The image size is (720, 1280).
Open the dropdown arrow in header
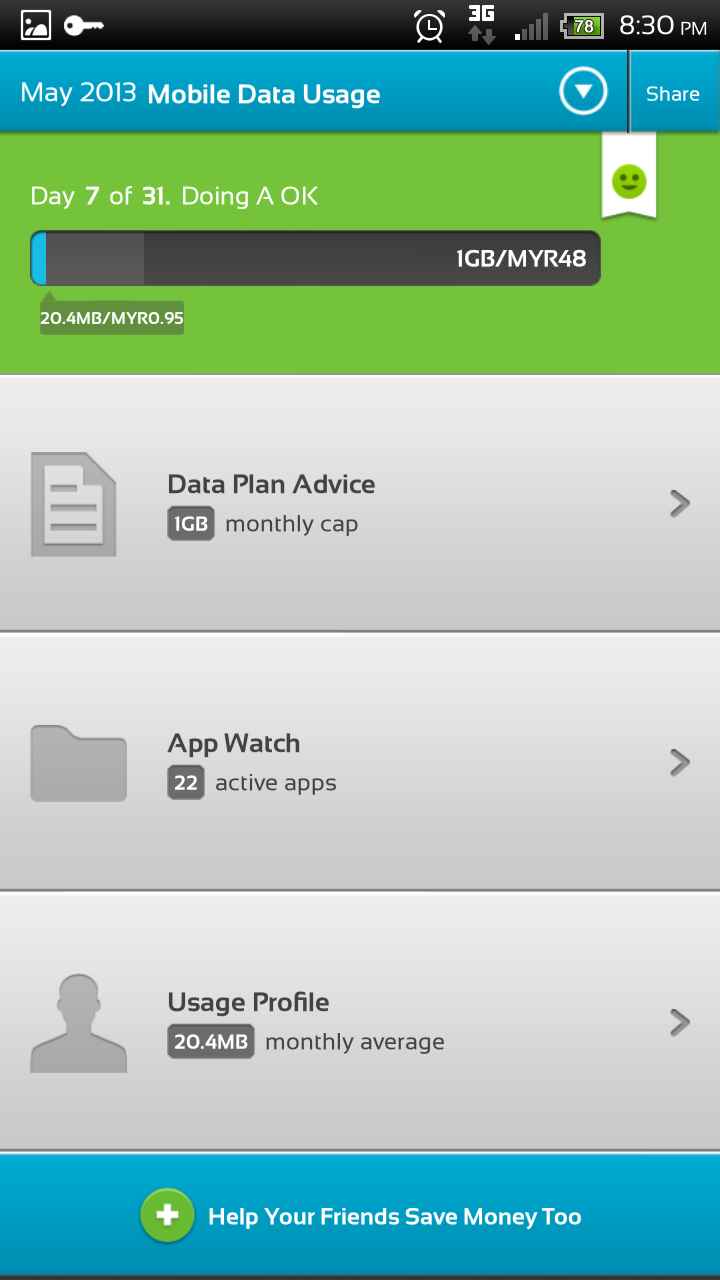pos(583,93)
